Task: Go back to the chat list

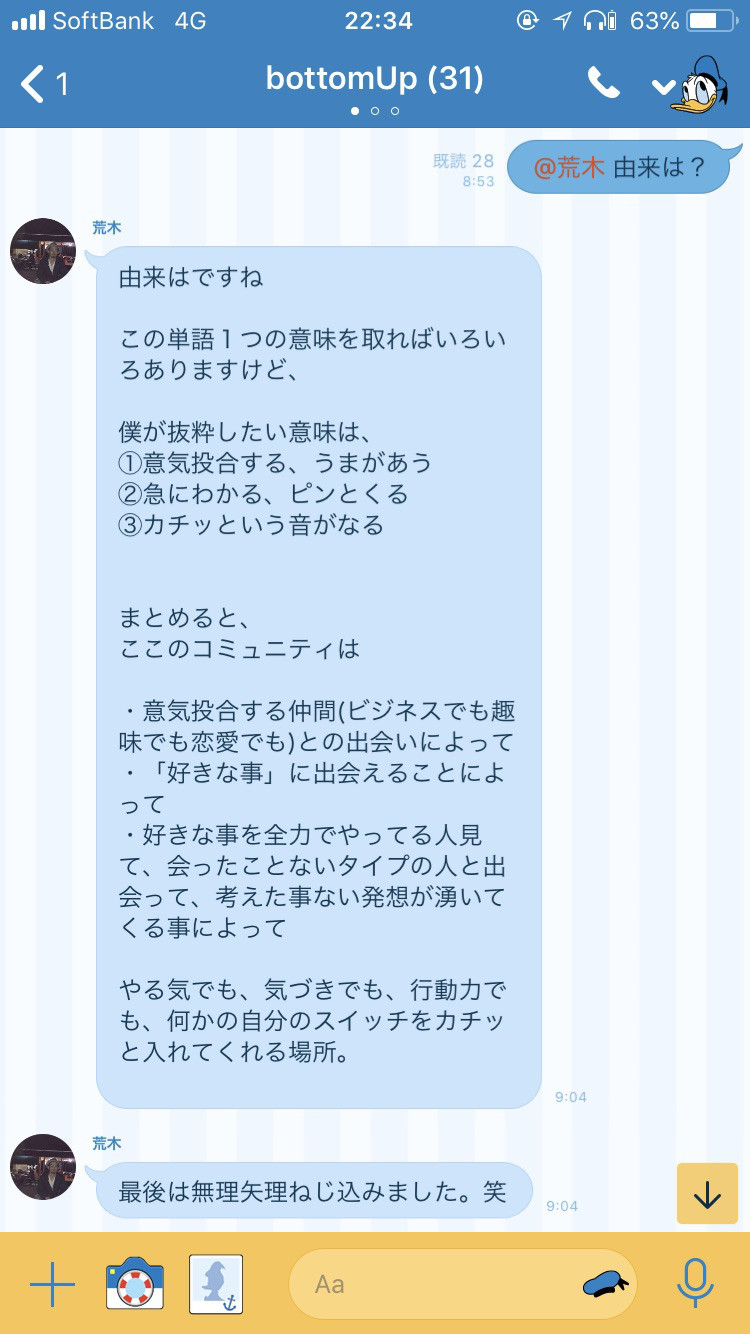Action: click(x=43, y=84)
